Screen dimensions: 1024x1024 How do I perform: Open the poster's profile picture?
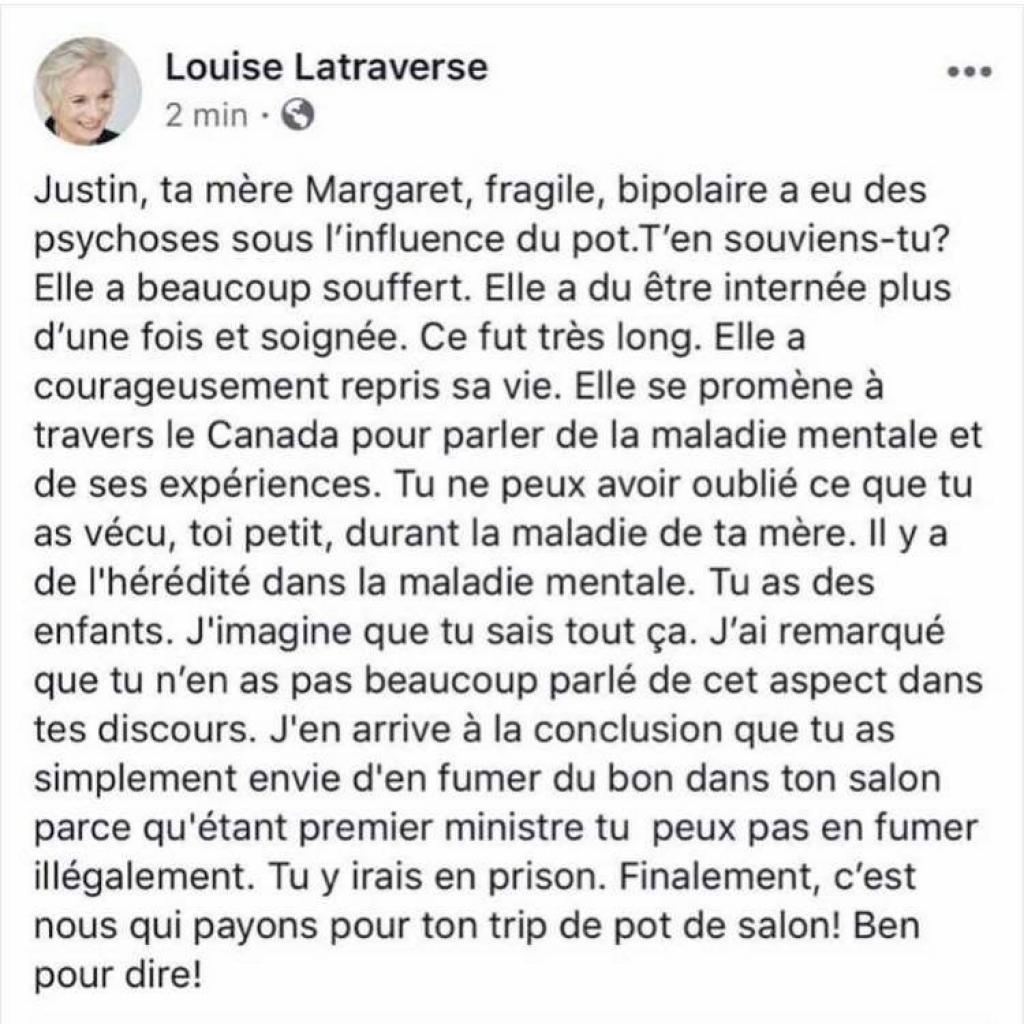pos(87,91)
